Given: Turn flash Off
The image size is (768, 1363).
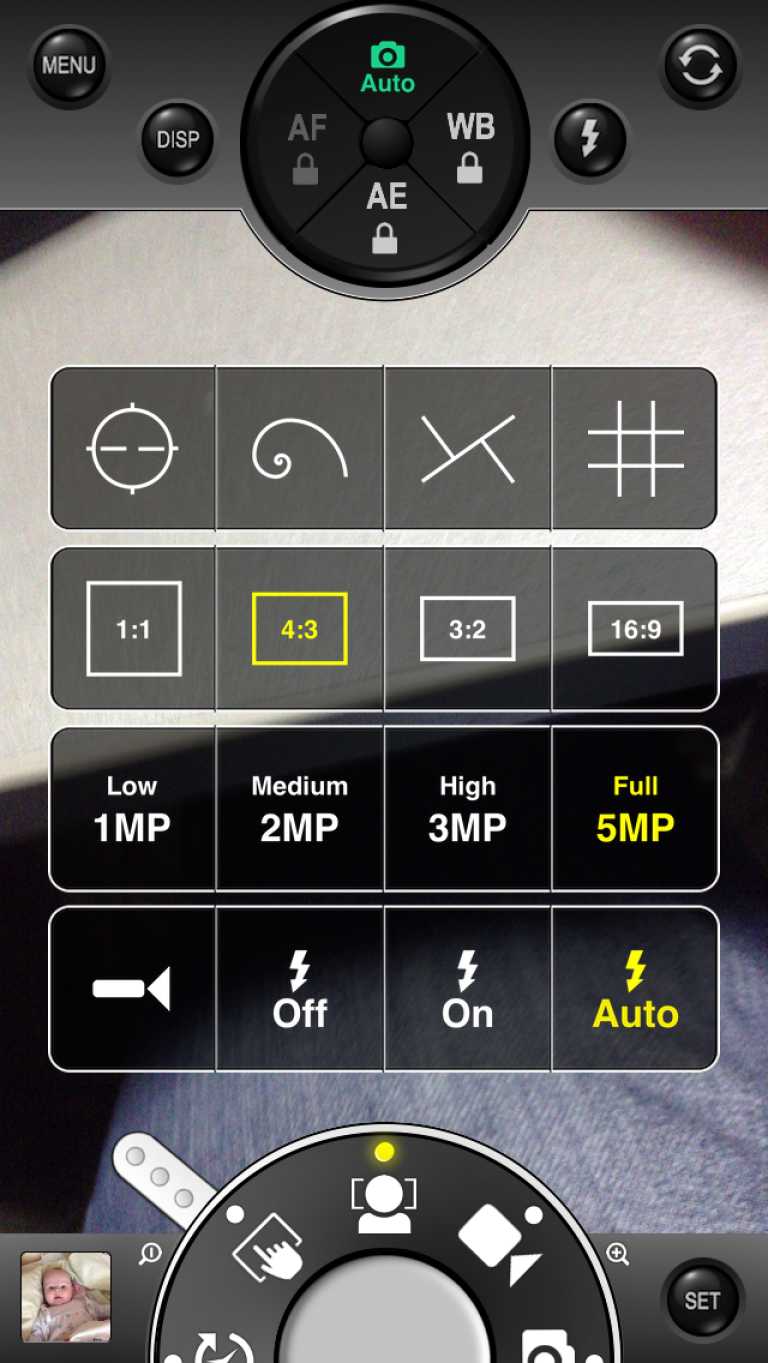Looking at the screenshot, I should tap(300, 990).
